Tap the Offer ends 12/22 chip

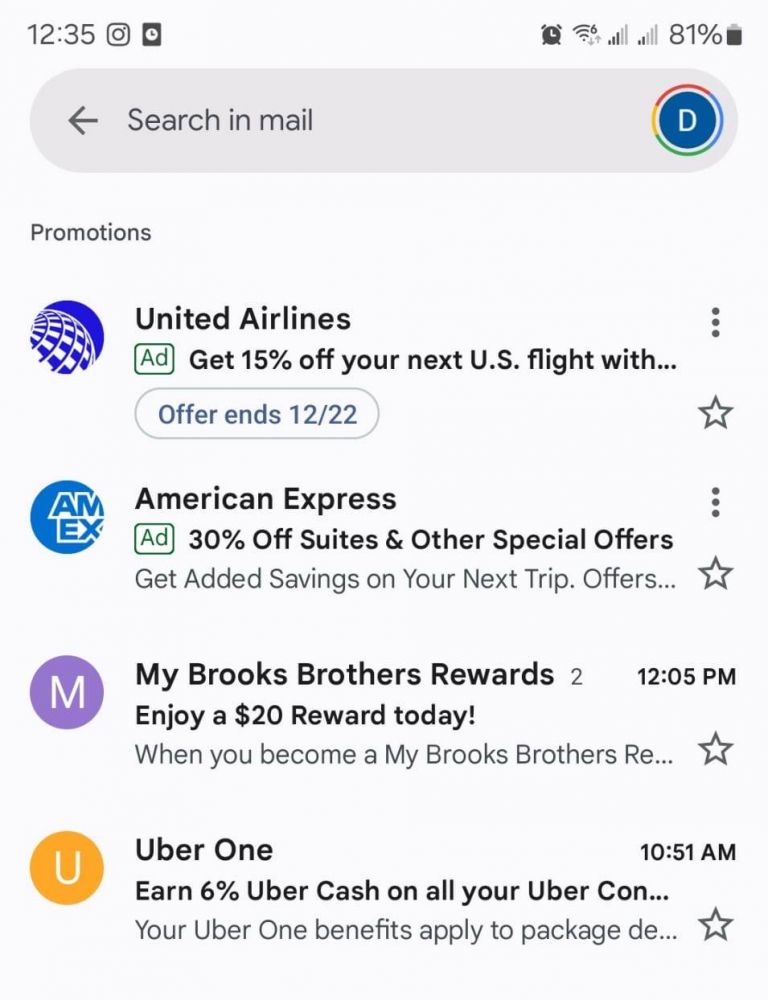point(256,414)
